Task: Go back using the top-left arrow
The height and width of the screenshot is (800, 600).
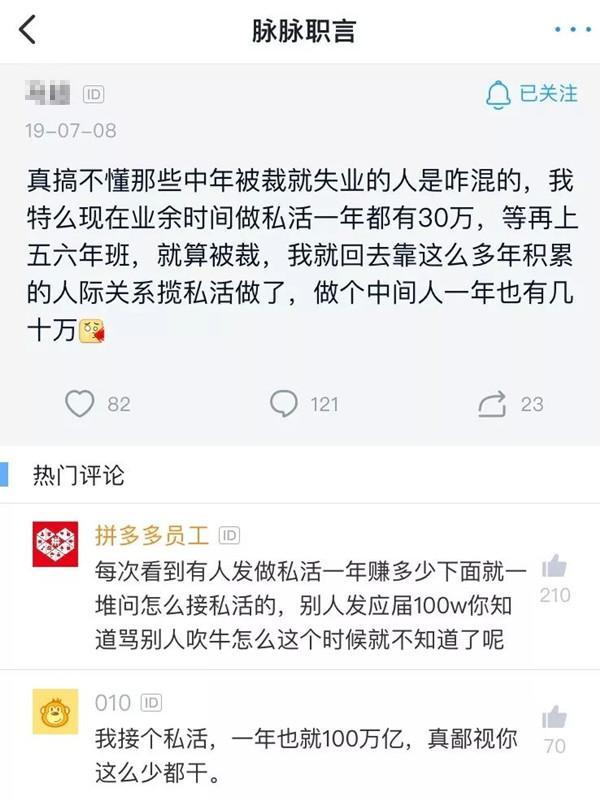Action: point(27,30)
